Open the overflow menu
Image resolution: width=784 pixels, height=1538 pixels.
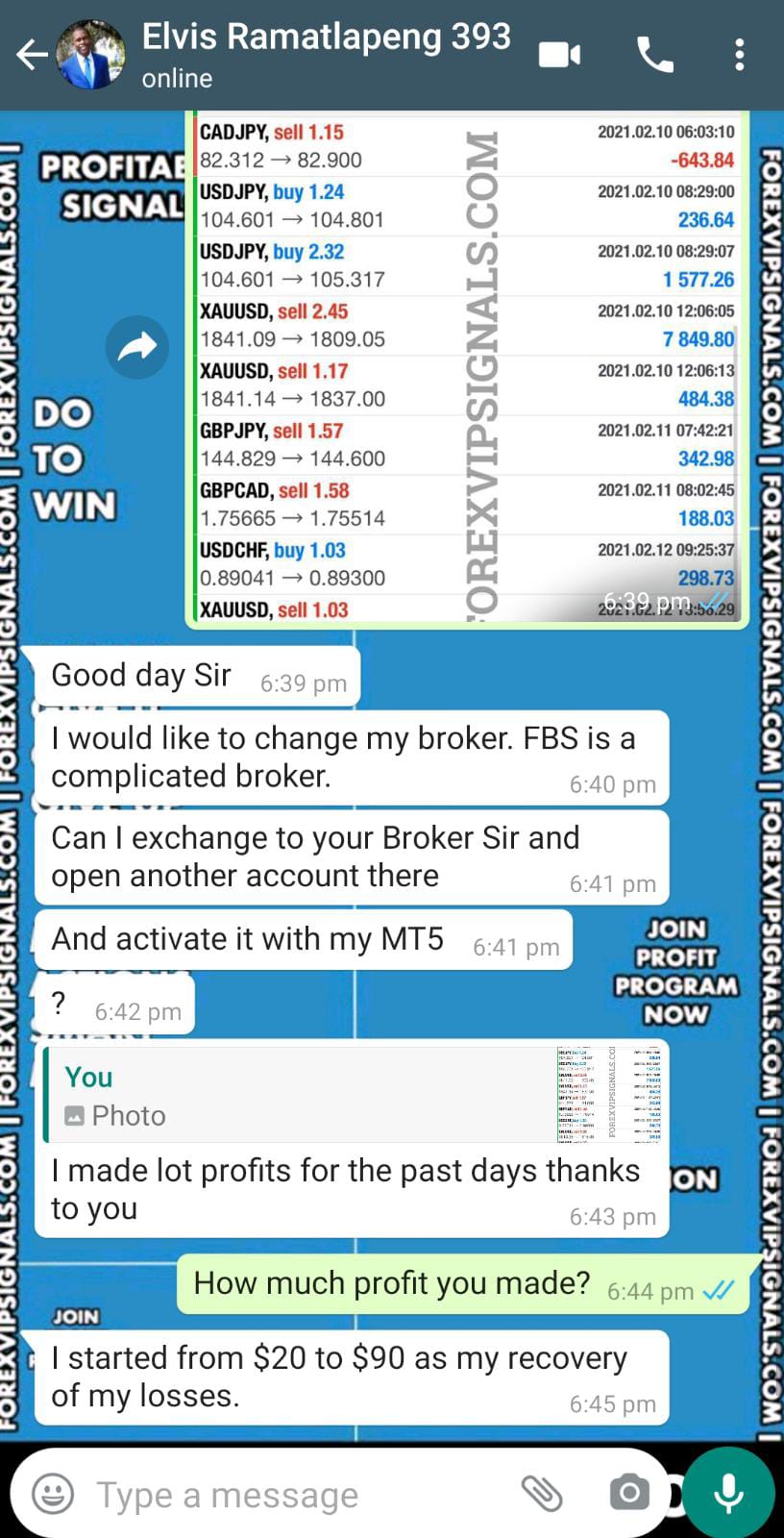click(739, 55)
